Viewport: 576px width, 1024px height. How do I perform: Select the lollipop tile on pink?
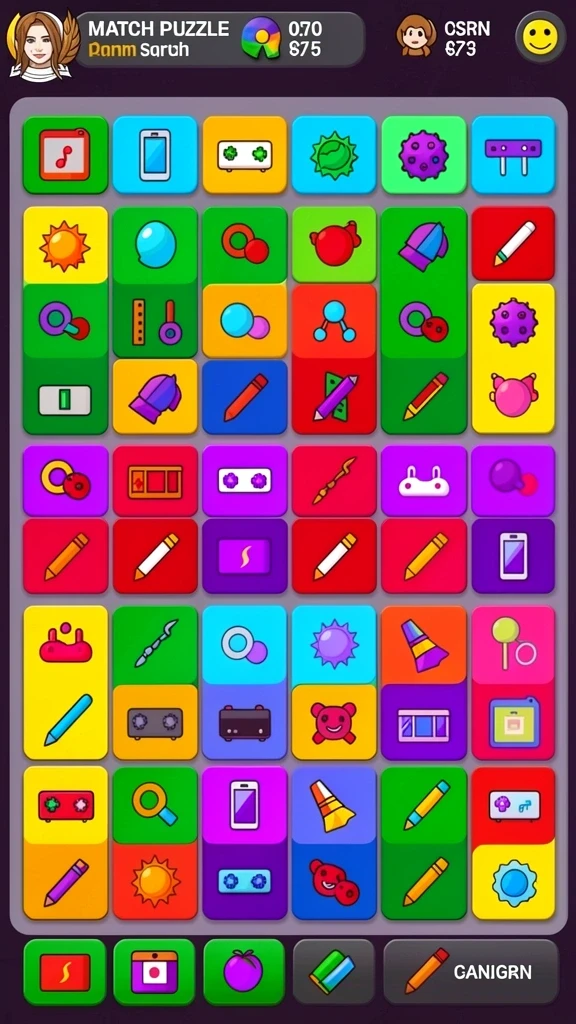513,644
